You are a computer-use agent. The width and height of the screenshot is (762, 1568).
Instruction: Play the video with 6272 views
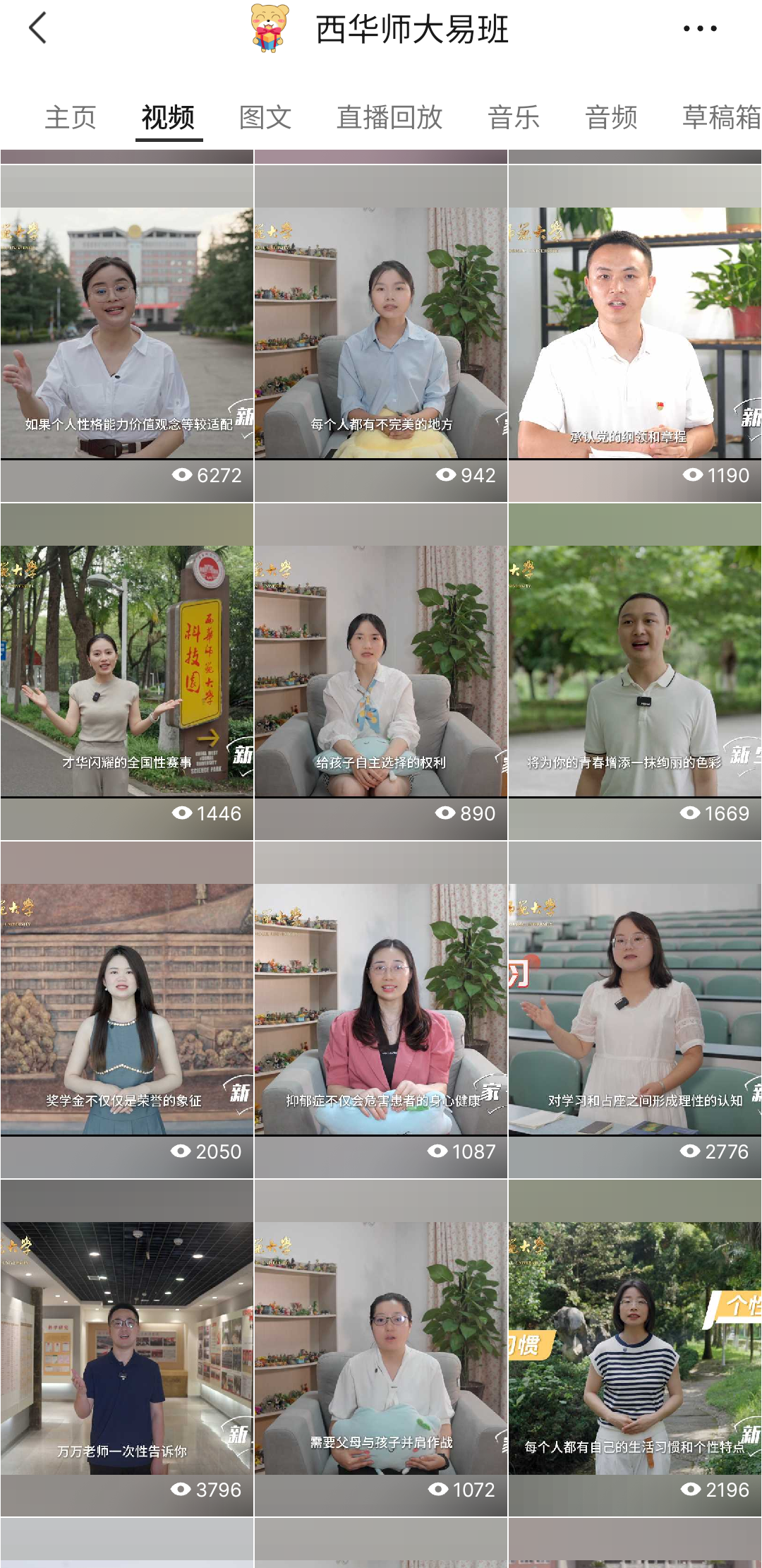[127, 333]
